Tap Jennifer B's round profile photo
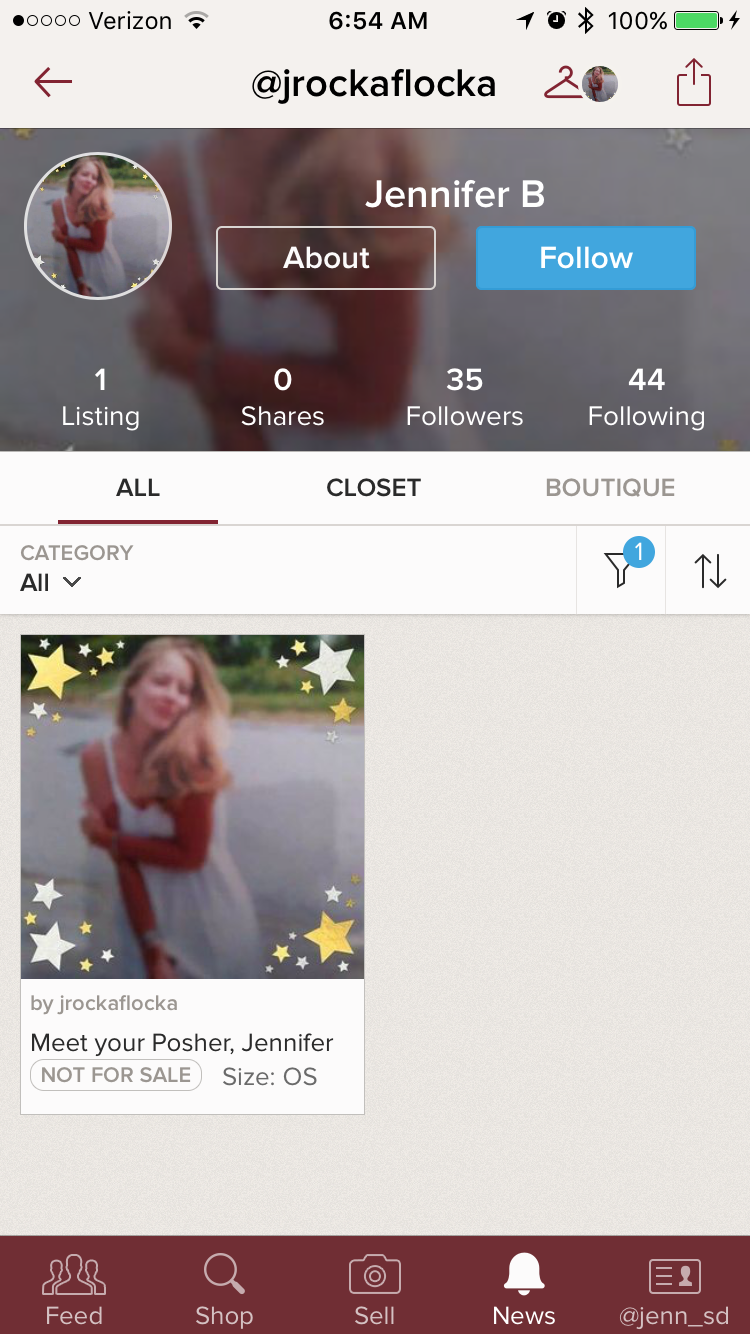This screenshot has width=750, height=1334. 98,226
